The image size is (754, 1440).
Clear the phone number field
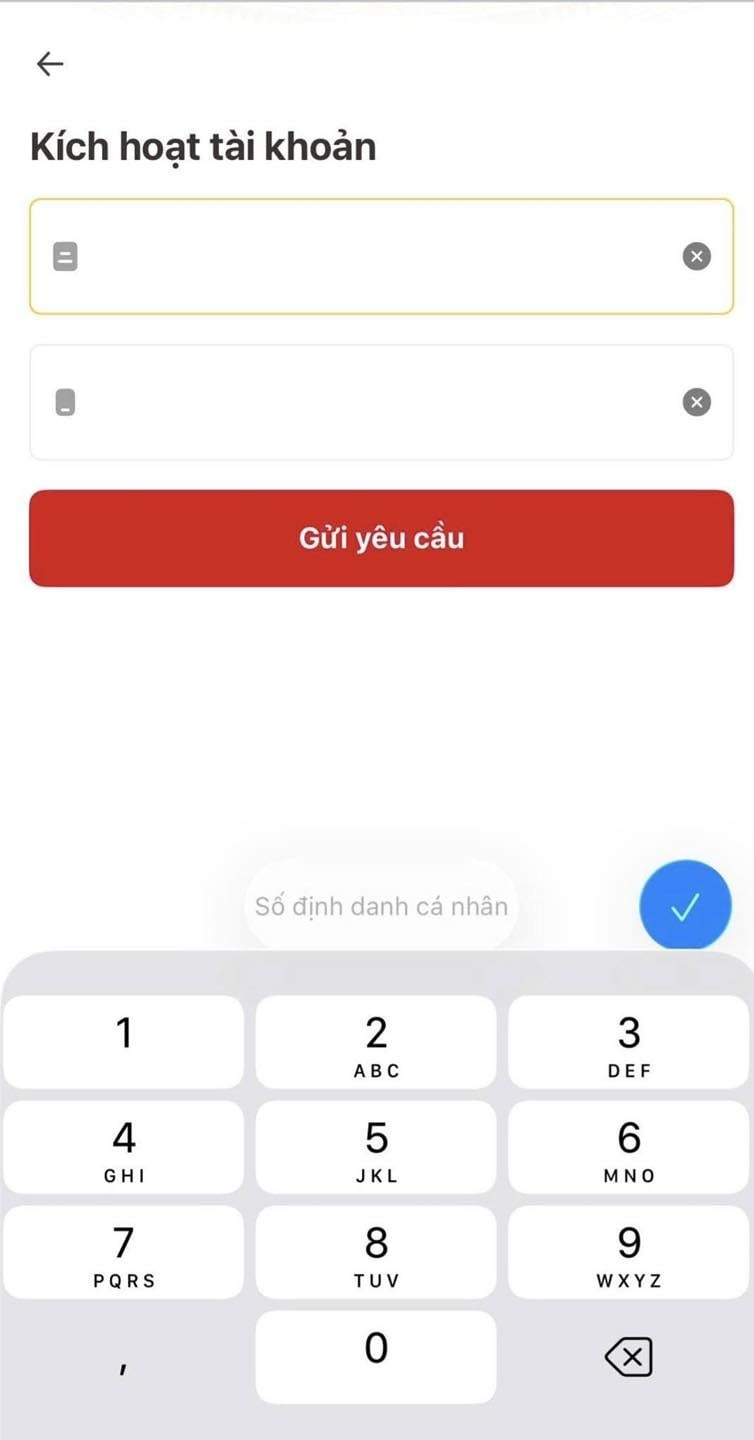pyautogui.click(x=697, y=402)
